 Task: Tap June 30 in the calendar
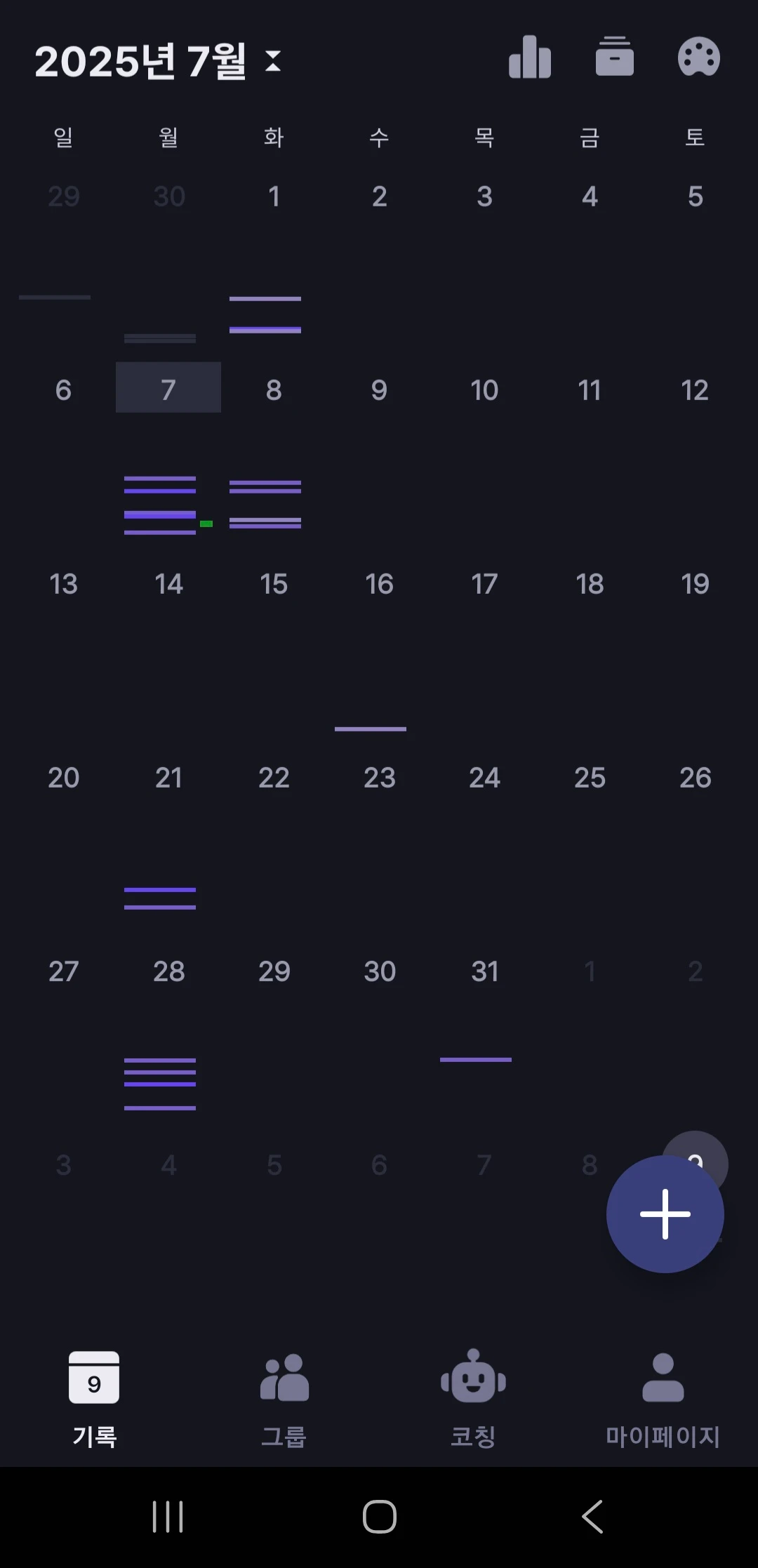point(168,197)
